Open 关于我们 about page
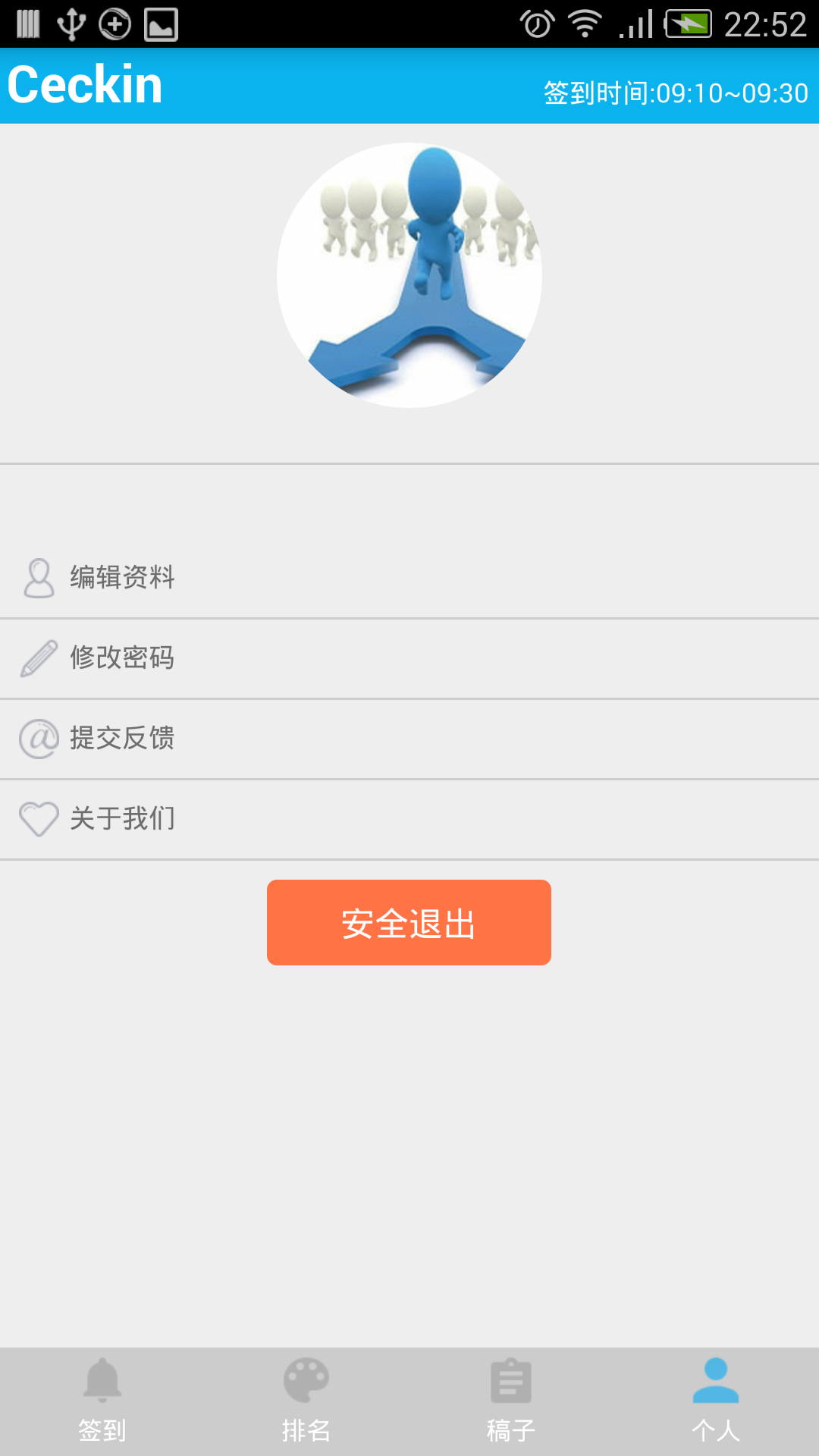 click(x=409, y=819)
